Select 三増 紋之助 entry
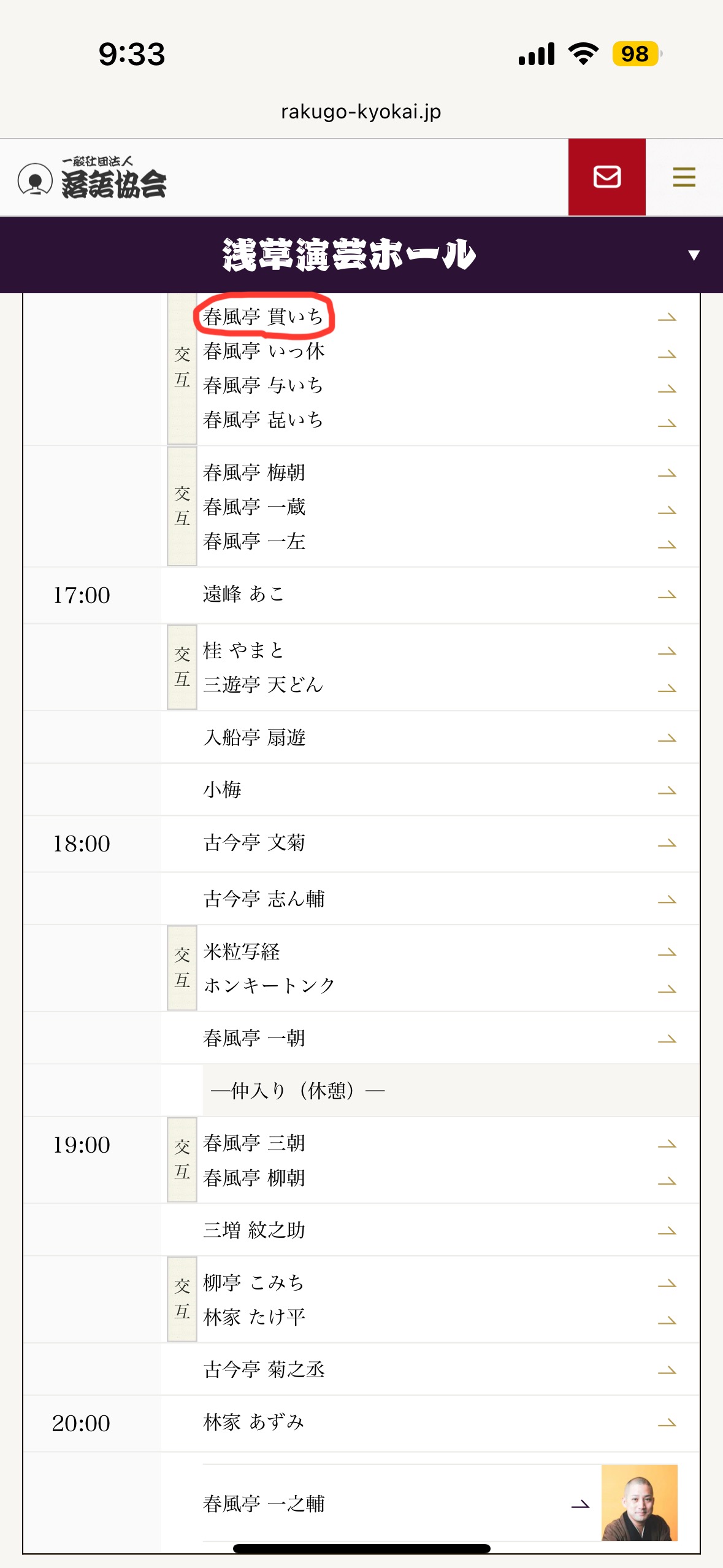 (x=440, y=1230)
